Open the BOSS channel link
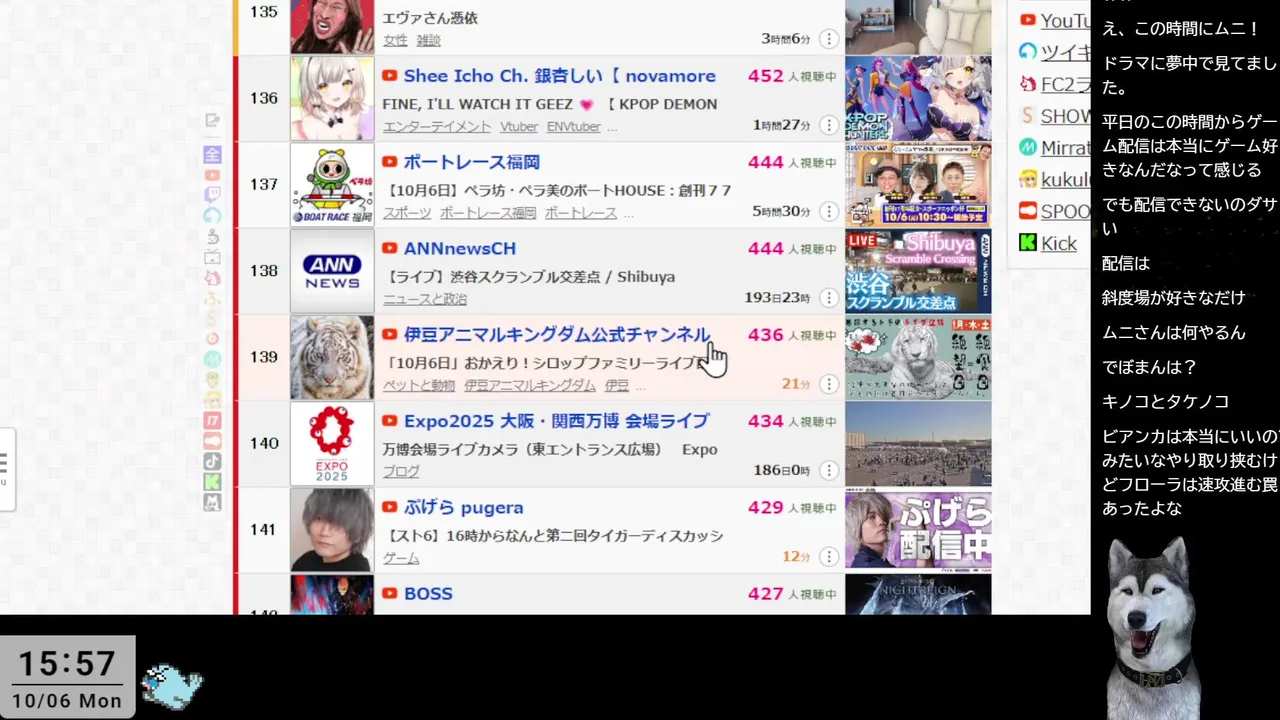 [x=428, y=593]
